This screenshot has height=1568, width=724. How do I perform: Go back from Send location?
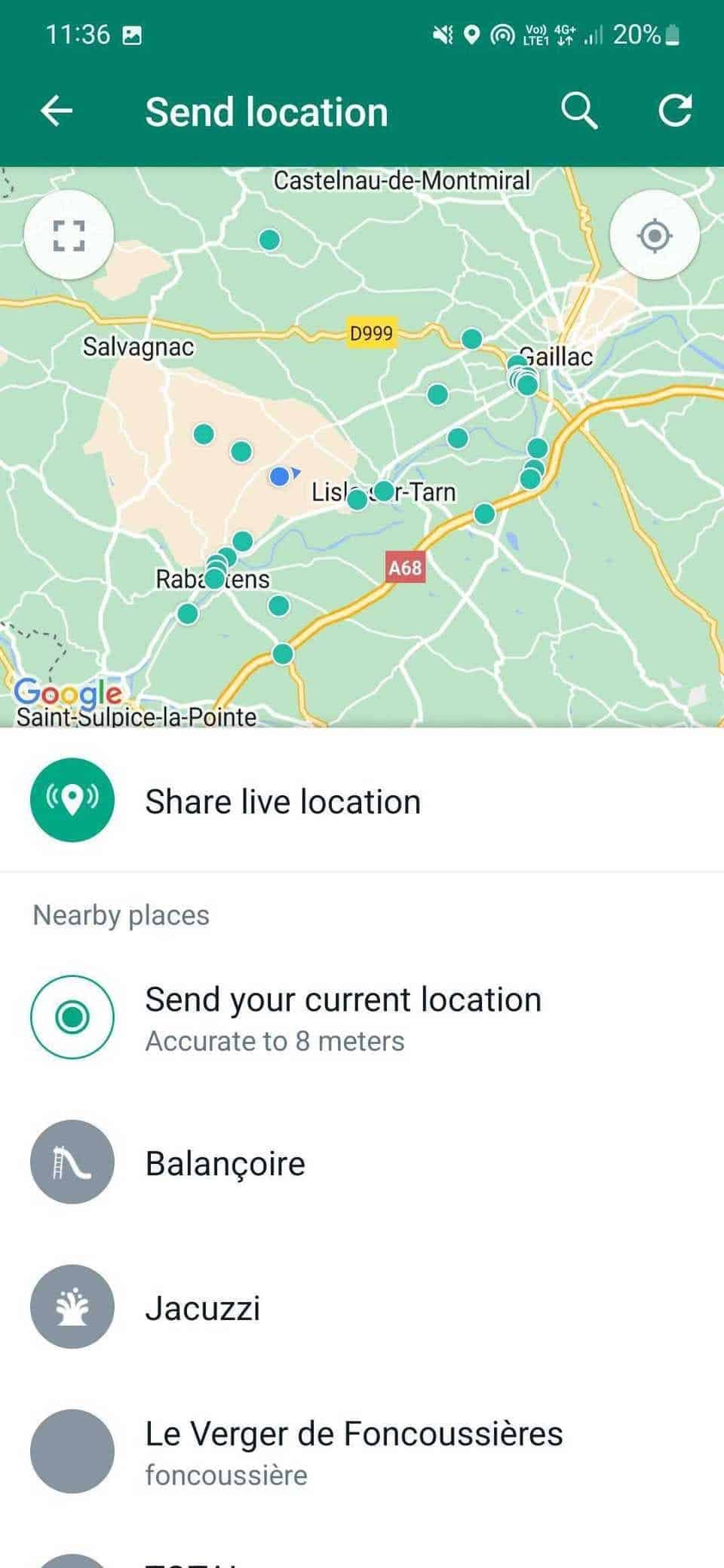57,112
